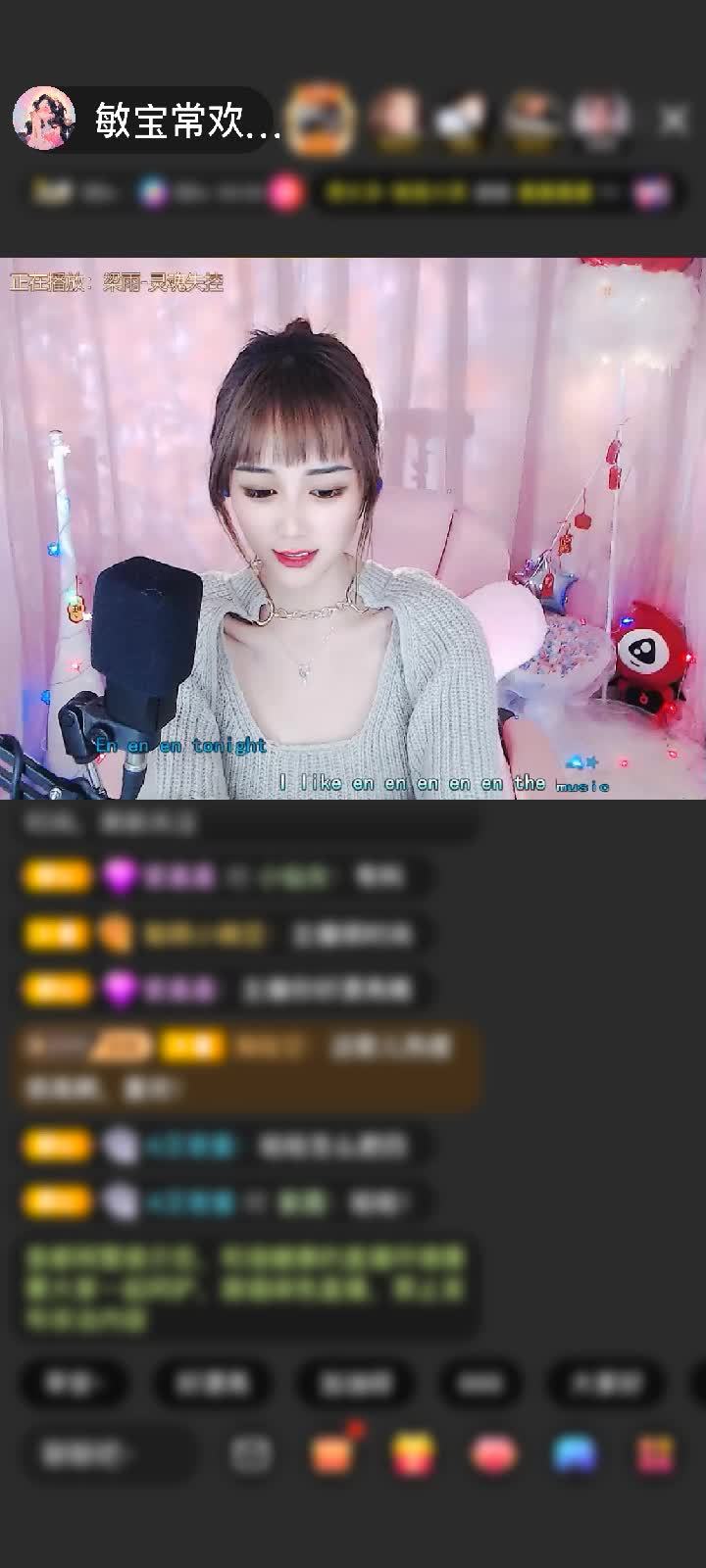
Task: Open streamer 敏宝常欢 profile avatar
Action: pos(44,119)
